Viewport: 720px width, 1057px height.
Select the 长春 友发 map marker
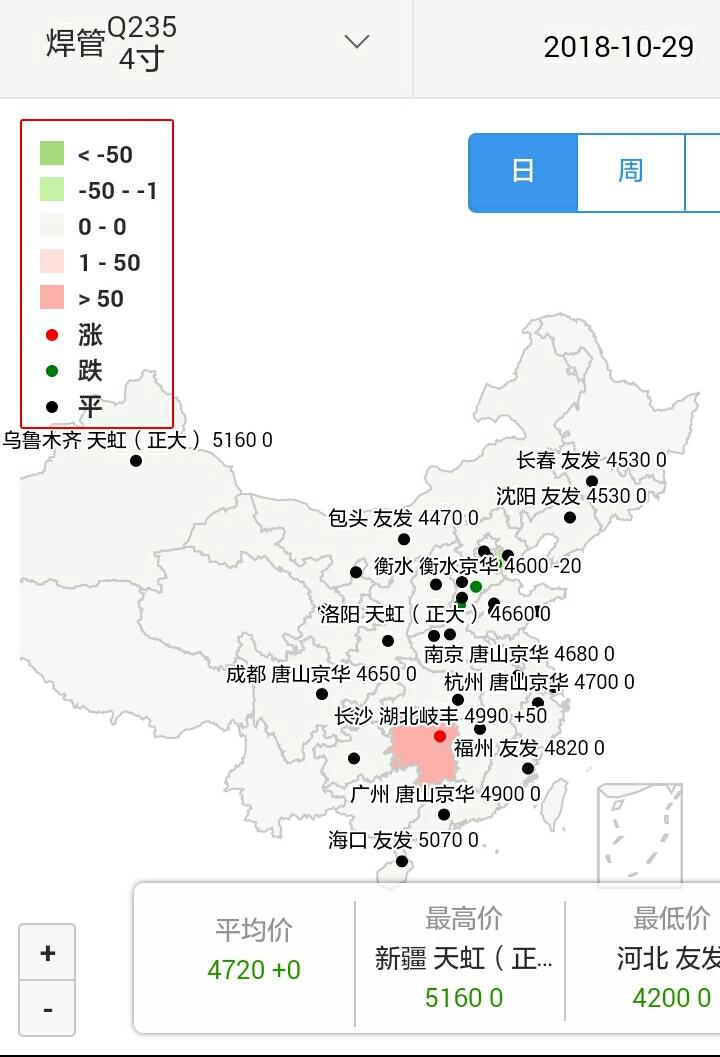[592, 481]
